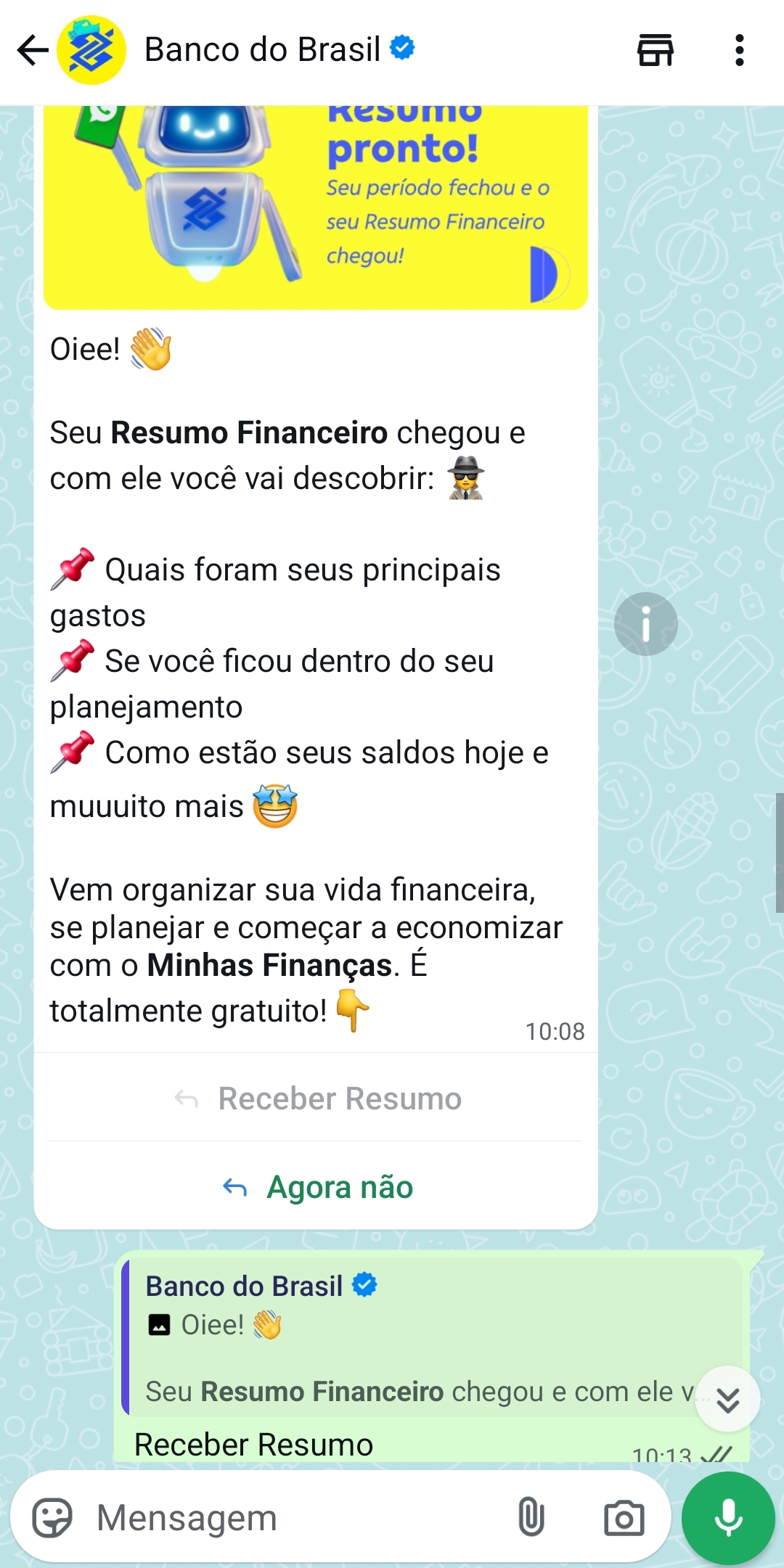Tap the info icon beside the message
This screenshot has height=1568, width=784.
645,624
